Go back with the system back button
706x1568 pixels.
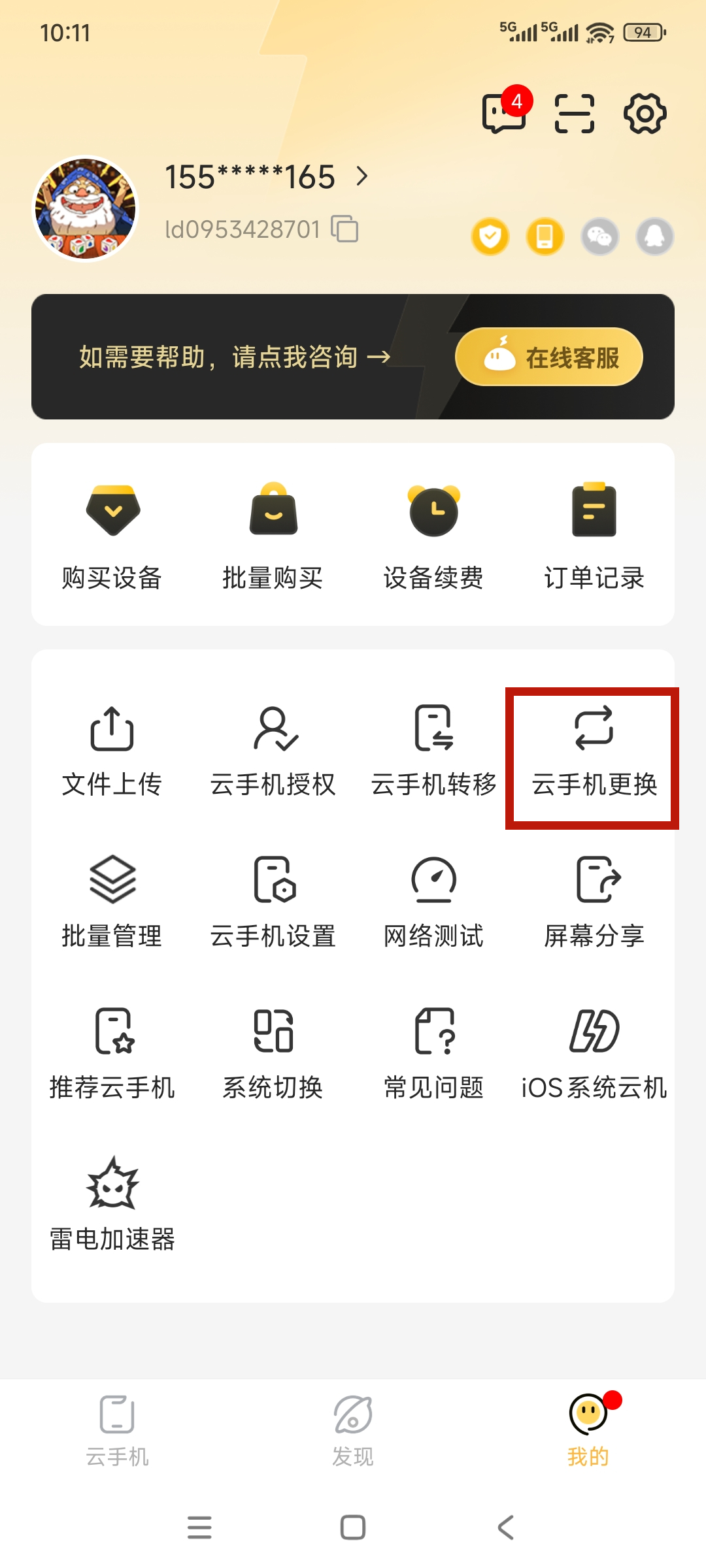coord(505,1527)
